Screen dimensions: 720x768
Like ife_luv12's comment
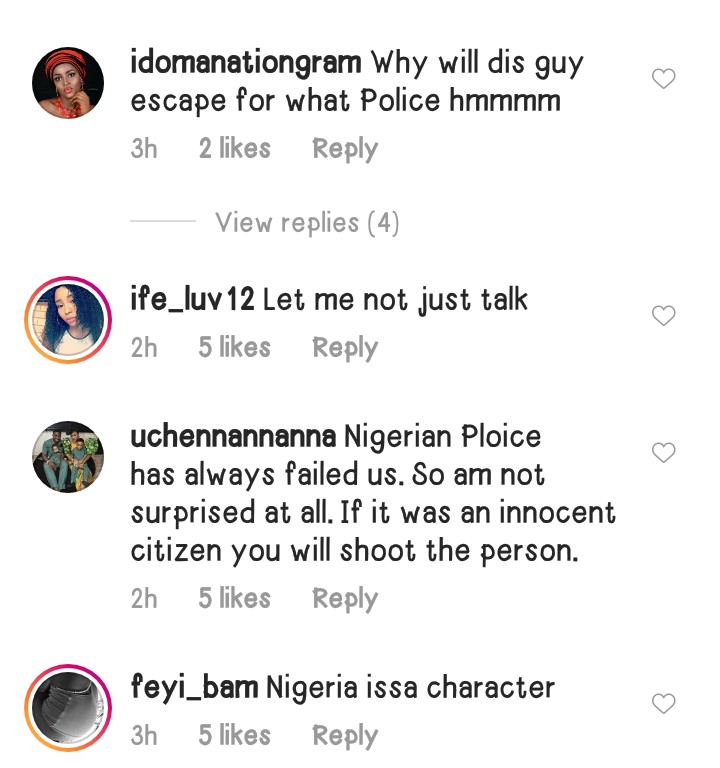(x=664, y=316)
